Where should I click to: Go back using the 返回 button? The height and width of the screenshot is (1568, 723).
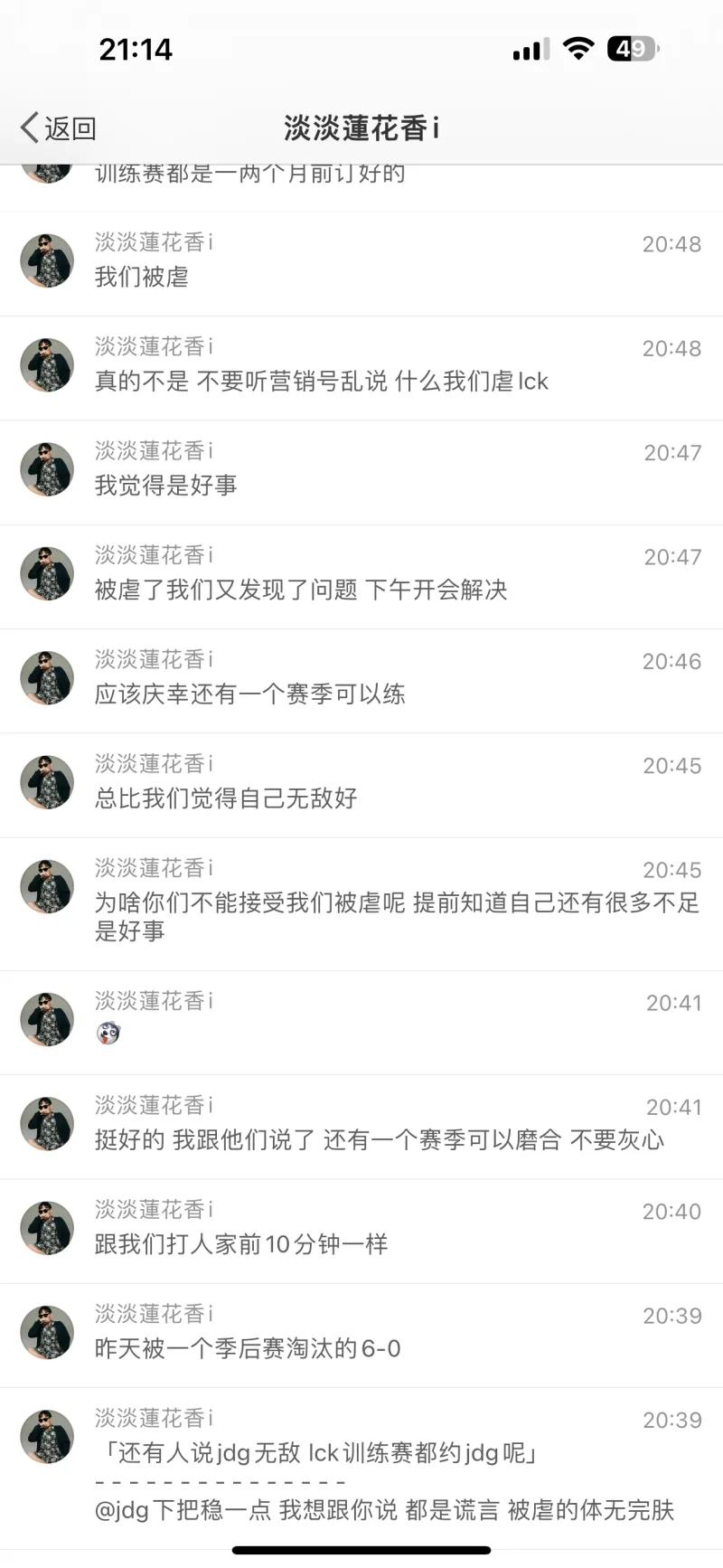coord(59,128)
